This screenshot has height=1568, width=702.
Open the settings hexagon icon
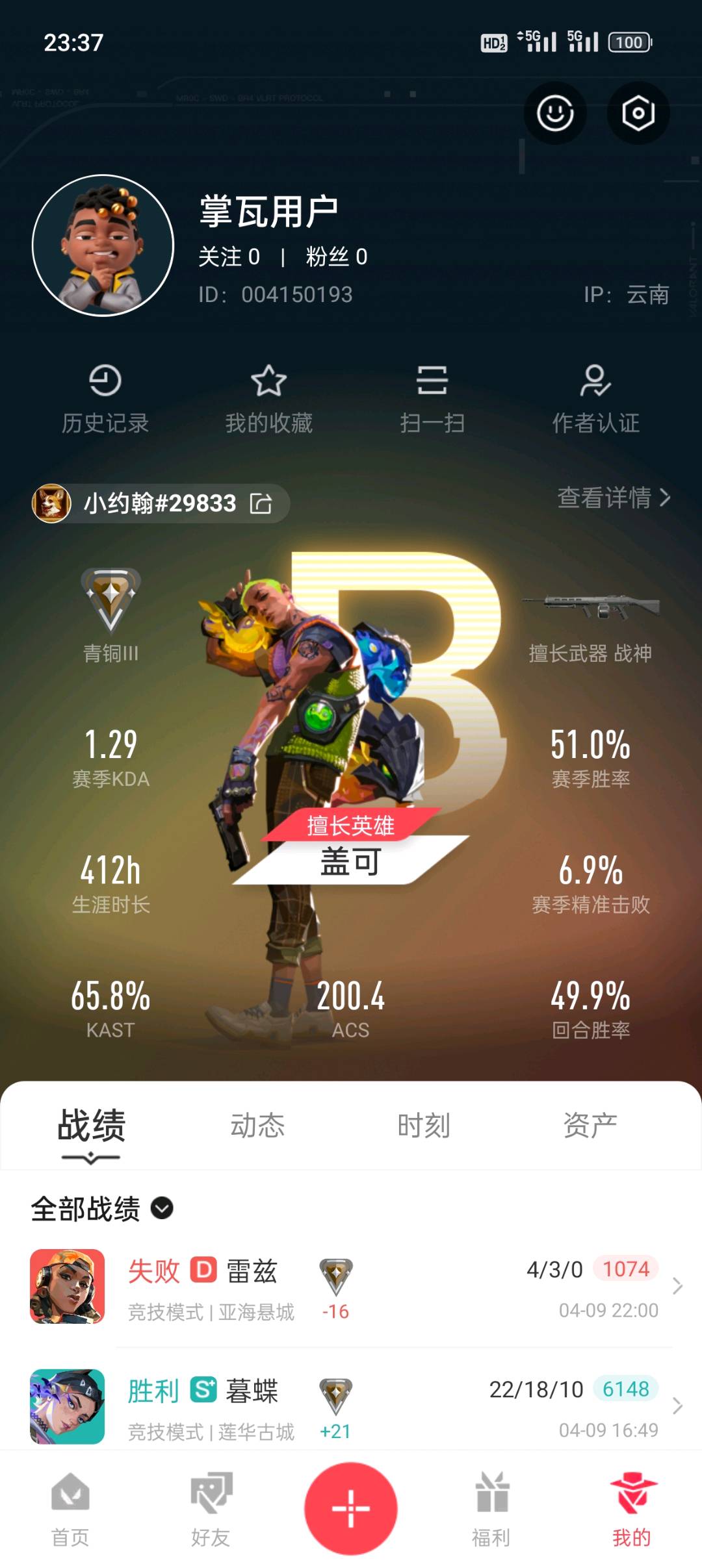(x=638, y=114)
